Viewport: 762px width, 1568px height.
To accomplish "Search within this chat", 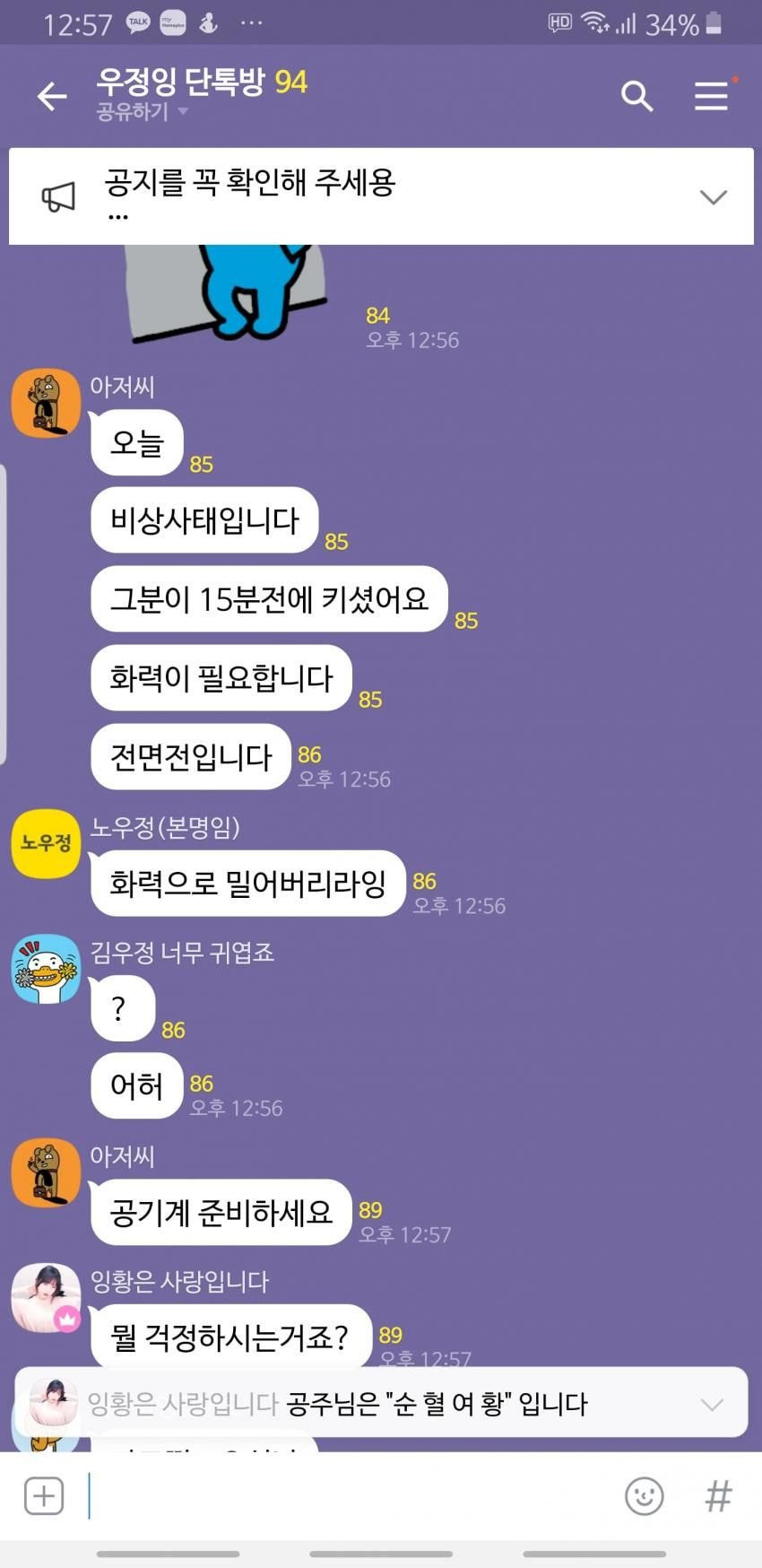I will [636, 95].
